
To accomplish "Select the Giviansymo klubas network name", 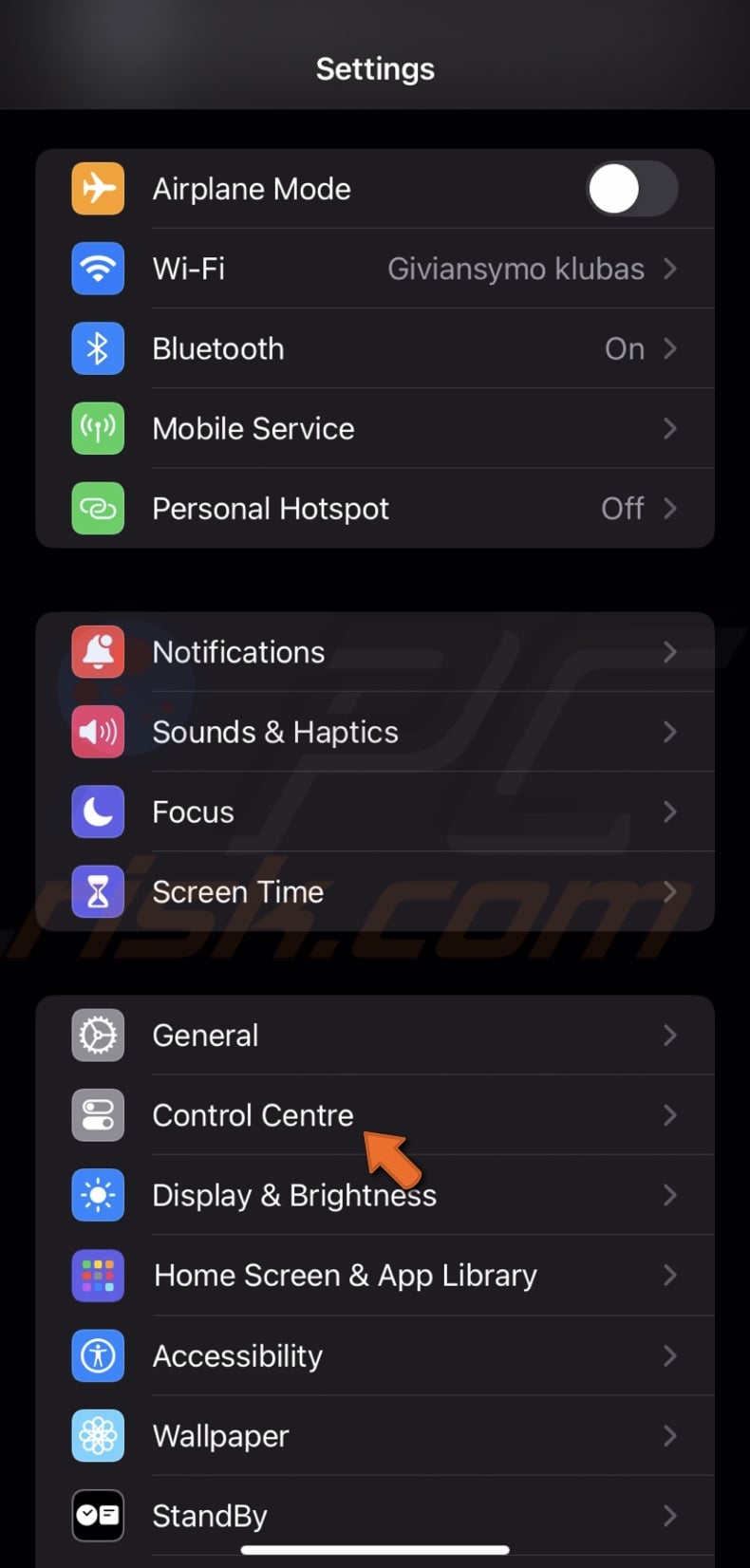I will (516, 269).
